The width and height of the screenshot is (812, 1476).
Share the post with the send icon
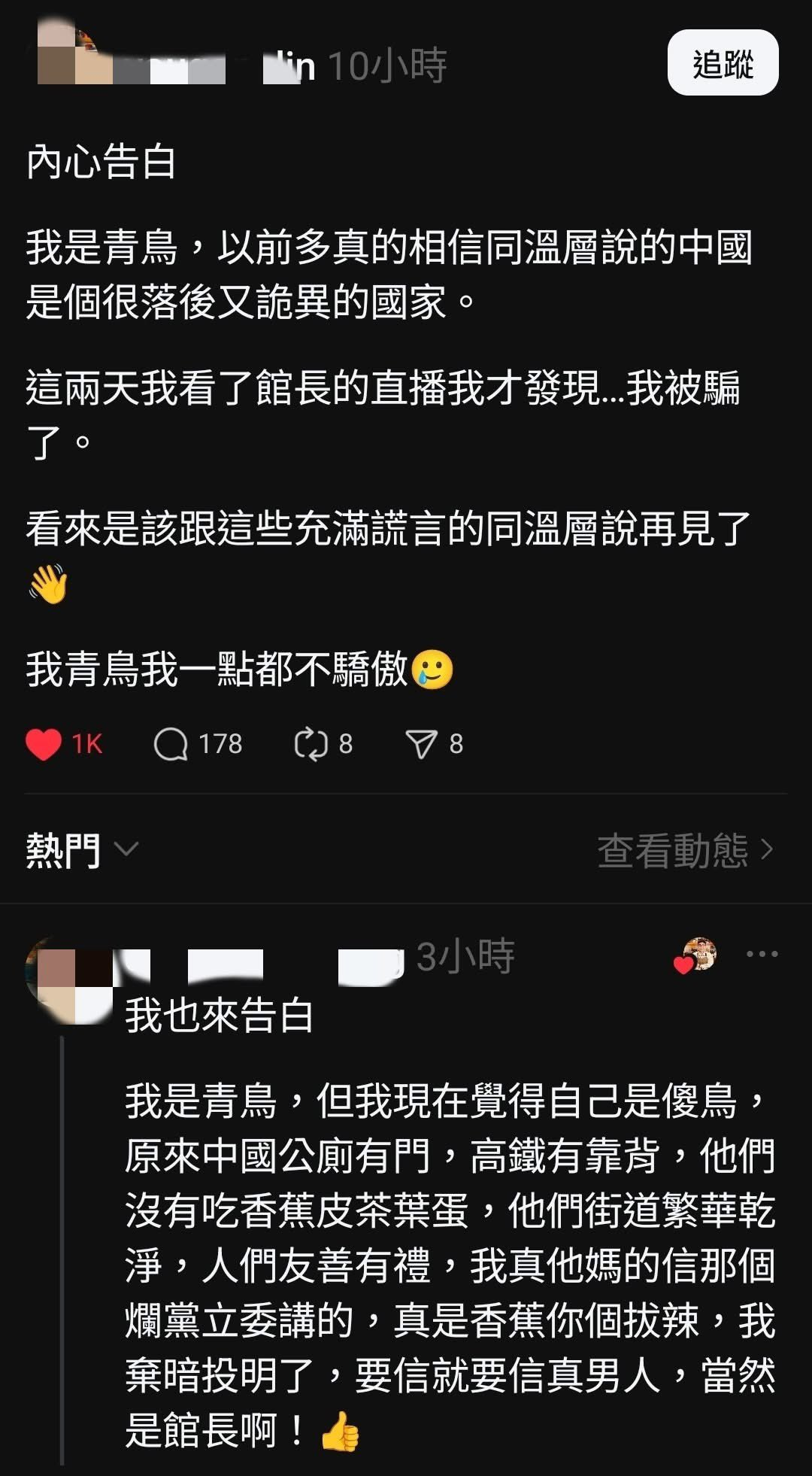[421, 744]
